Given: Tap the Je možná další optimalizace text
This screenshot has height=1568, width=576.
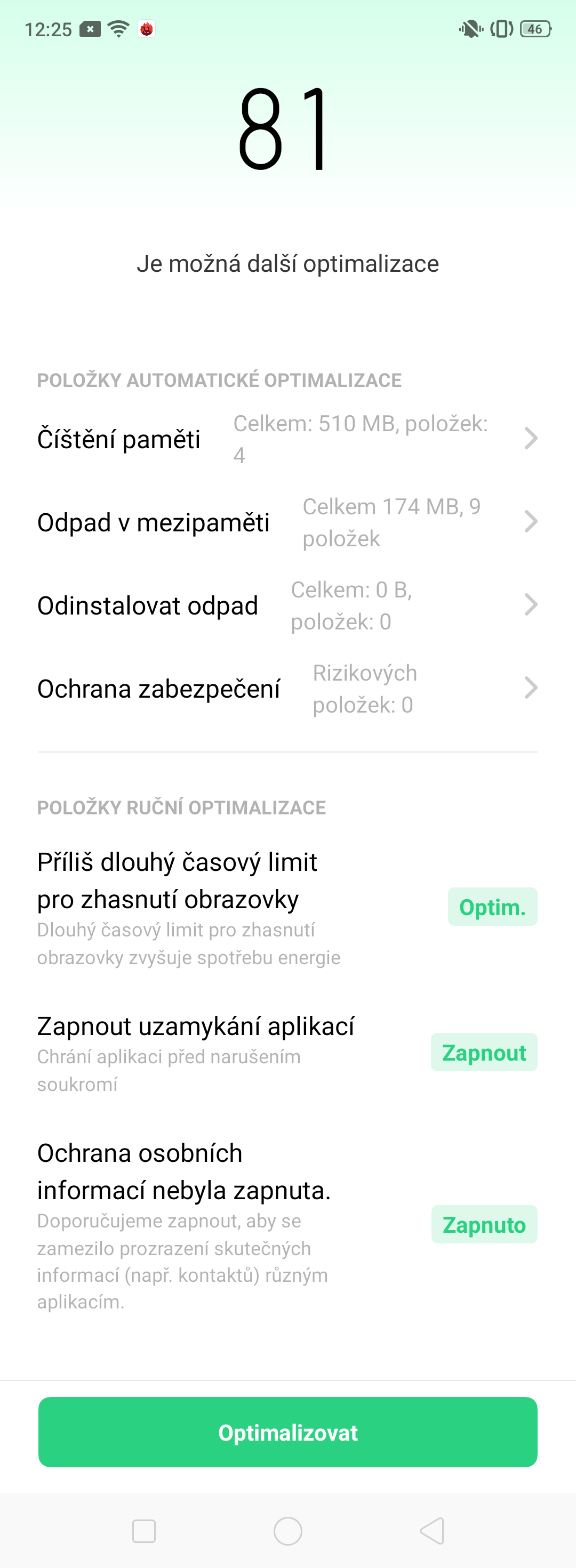Looking at the screenshot, I should (x=288, y=263).
